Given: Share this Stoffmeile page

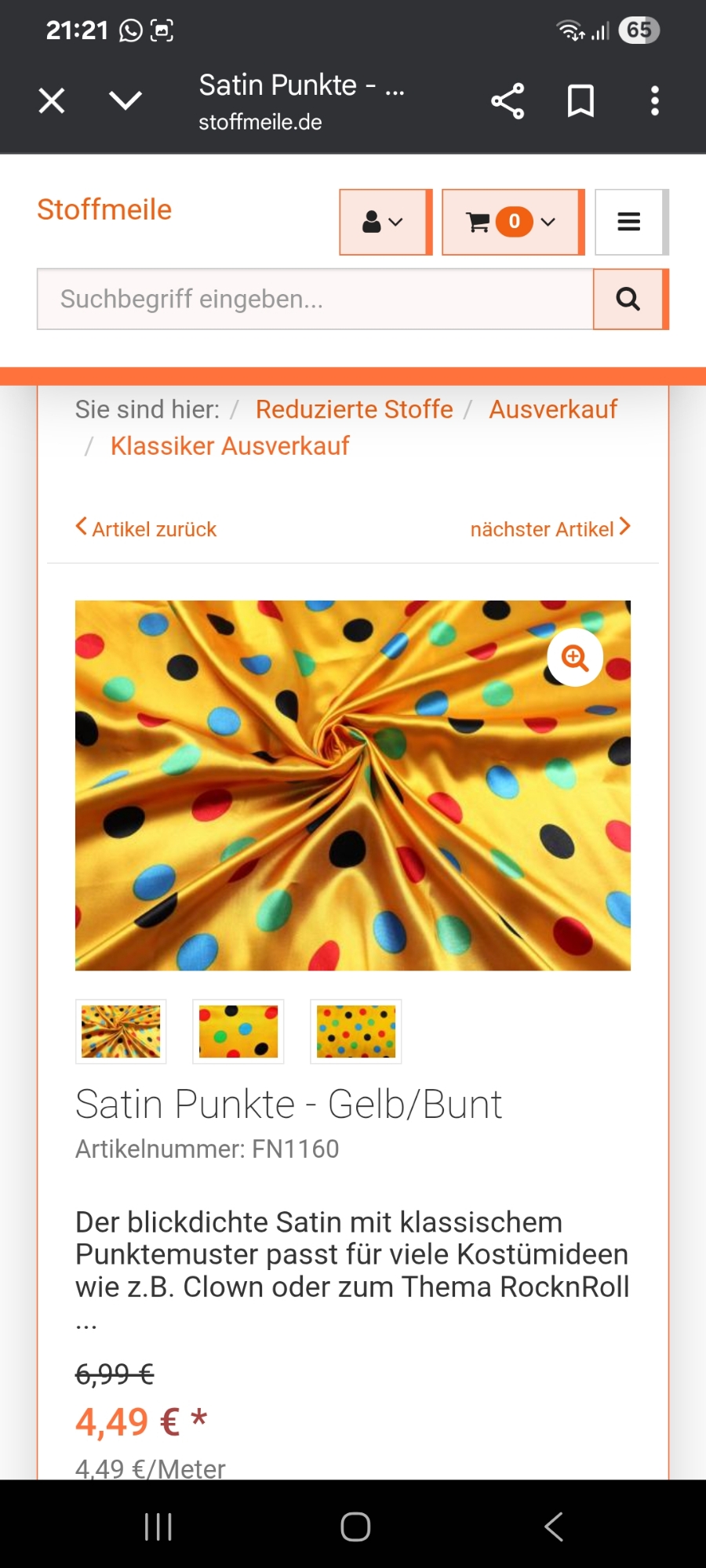Looking at the screenshot, I should click(508, 101).
